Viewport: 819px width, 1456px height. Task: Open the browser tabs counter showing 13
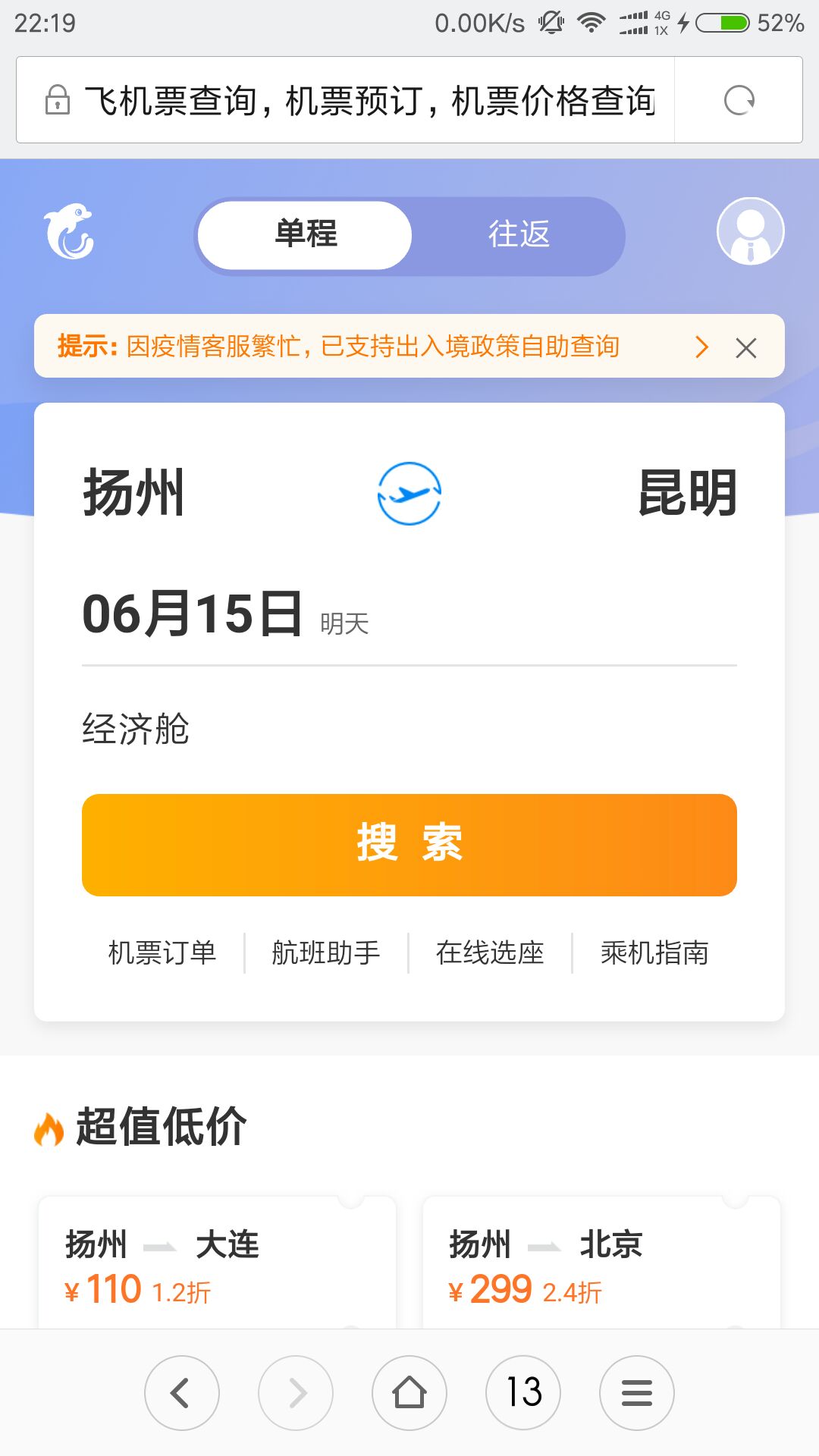coord(523,1392)
